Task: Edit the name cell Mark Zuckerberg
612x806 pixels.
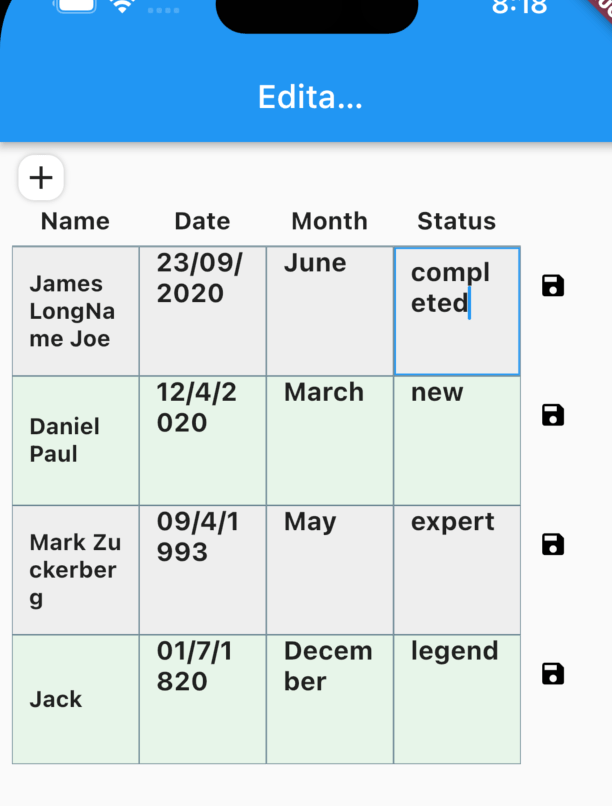Action: point(75,569)
